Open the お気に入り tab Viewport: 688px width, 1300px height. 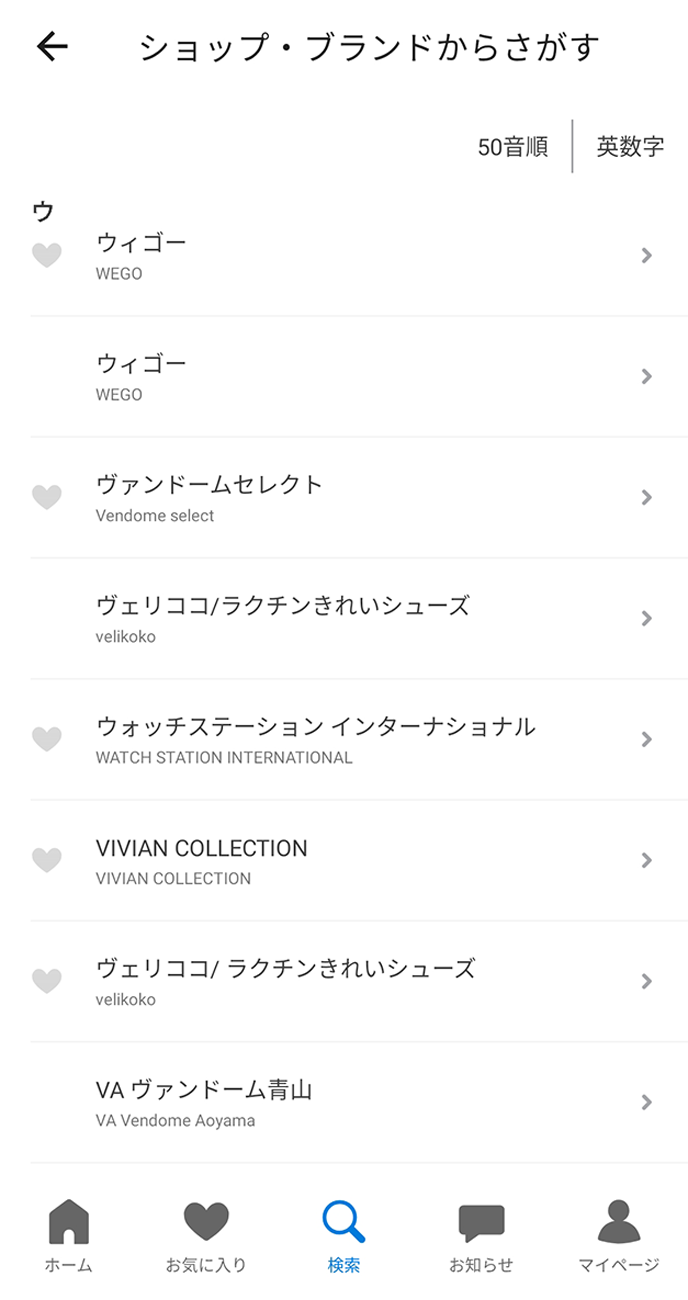206,1236
